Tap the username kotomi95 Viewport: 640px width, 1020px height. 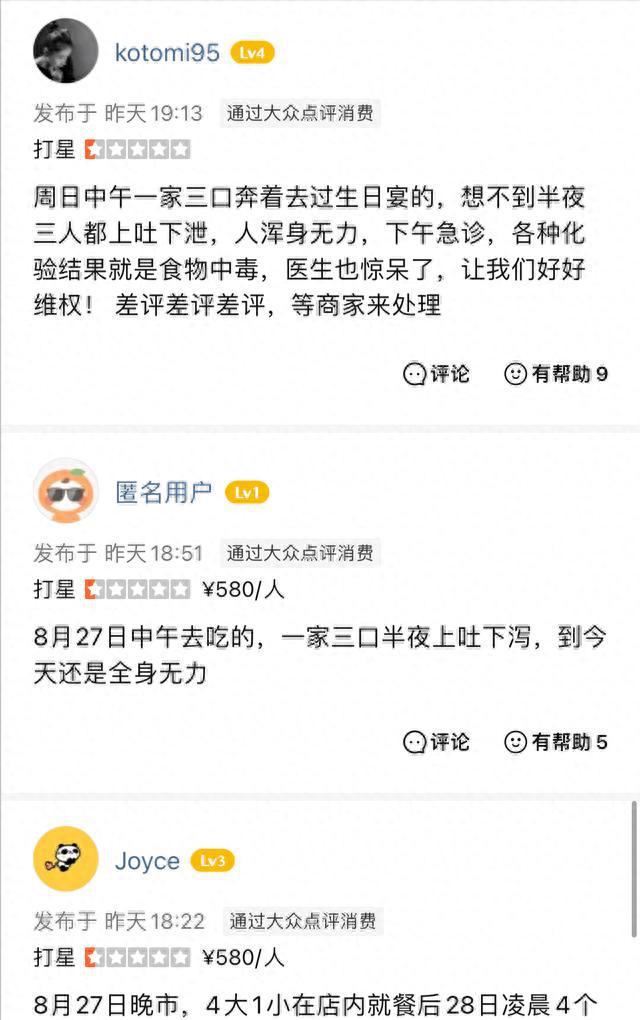pyautogui.click(x=167, y=53)
